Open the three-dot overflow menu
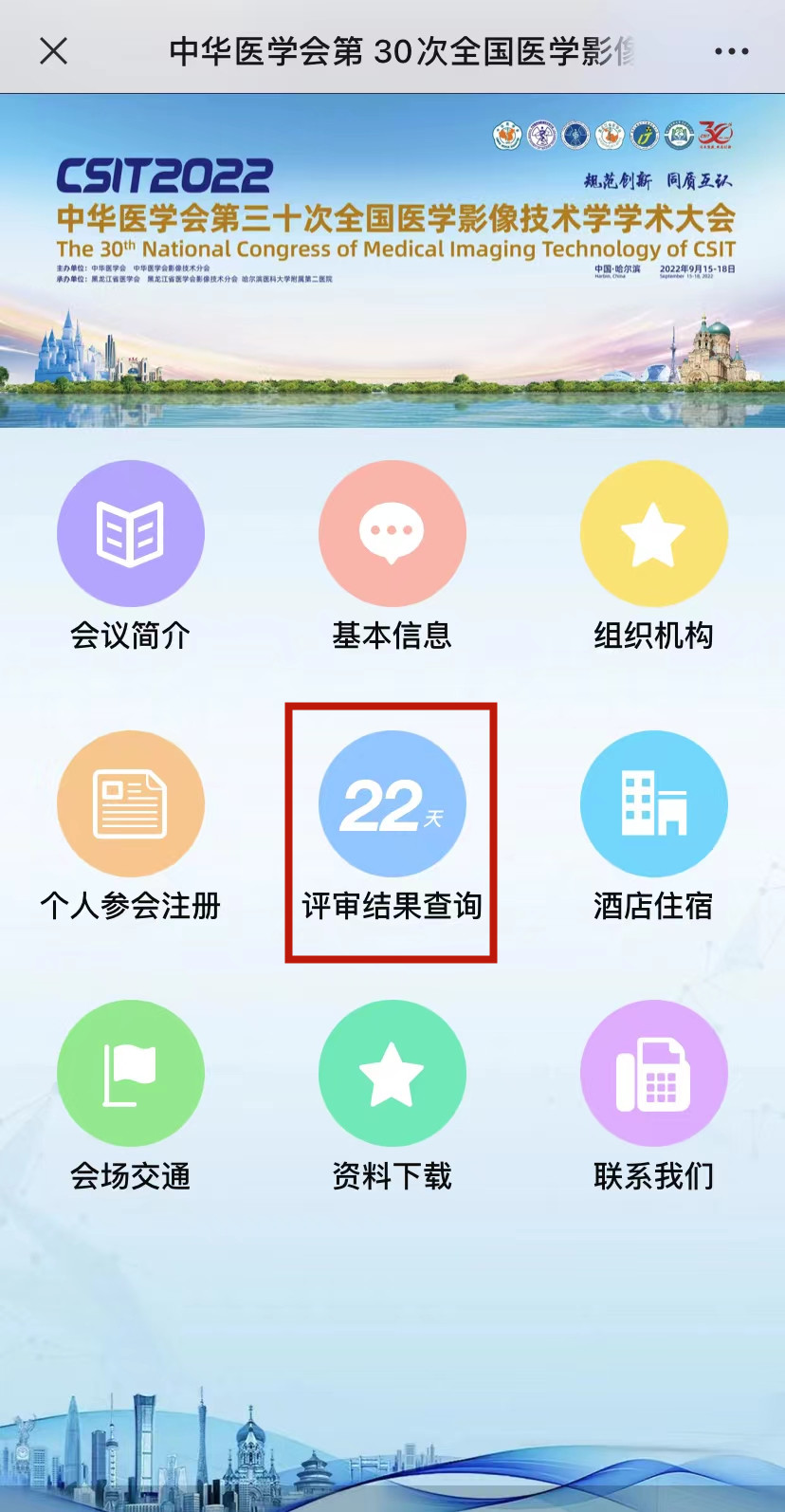 point(731,51)
